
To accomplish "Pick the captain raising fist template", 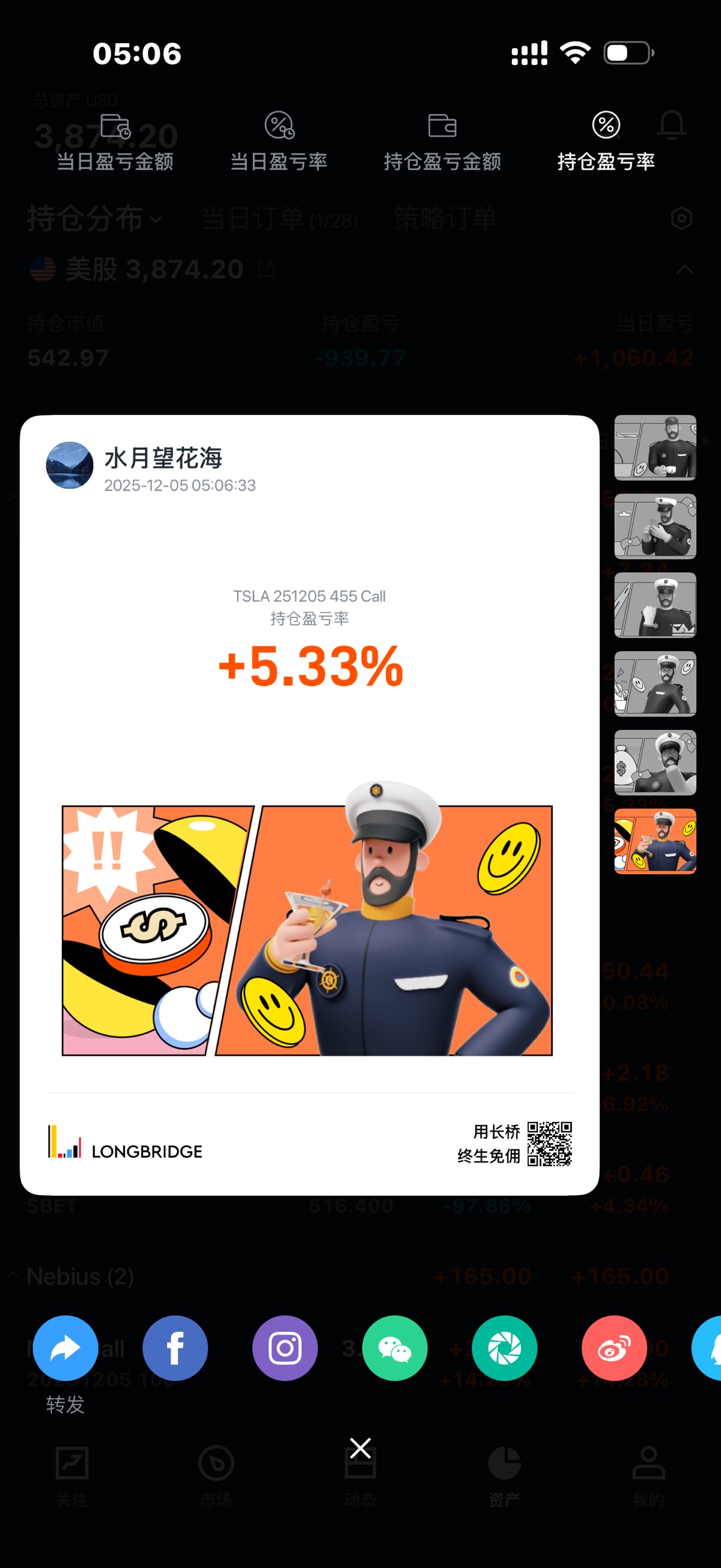I will (655, 604).
